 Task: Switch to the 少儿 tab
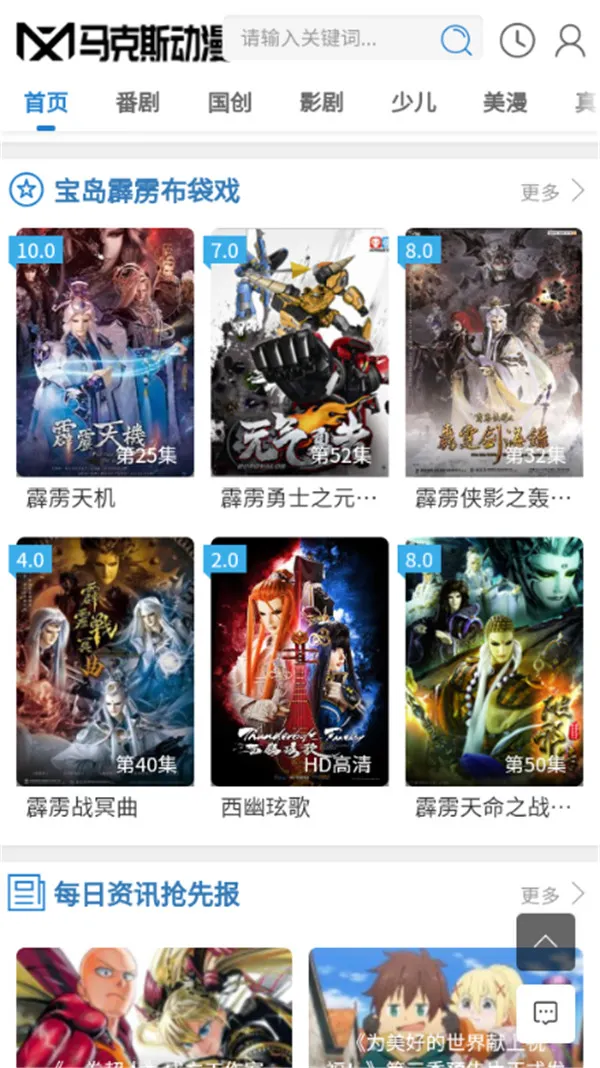[x=413, y=102]
